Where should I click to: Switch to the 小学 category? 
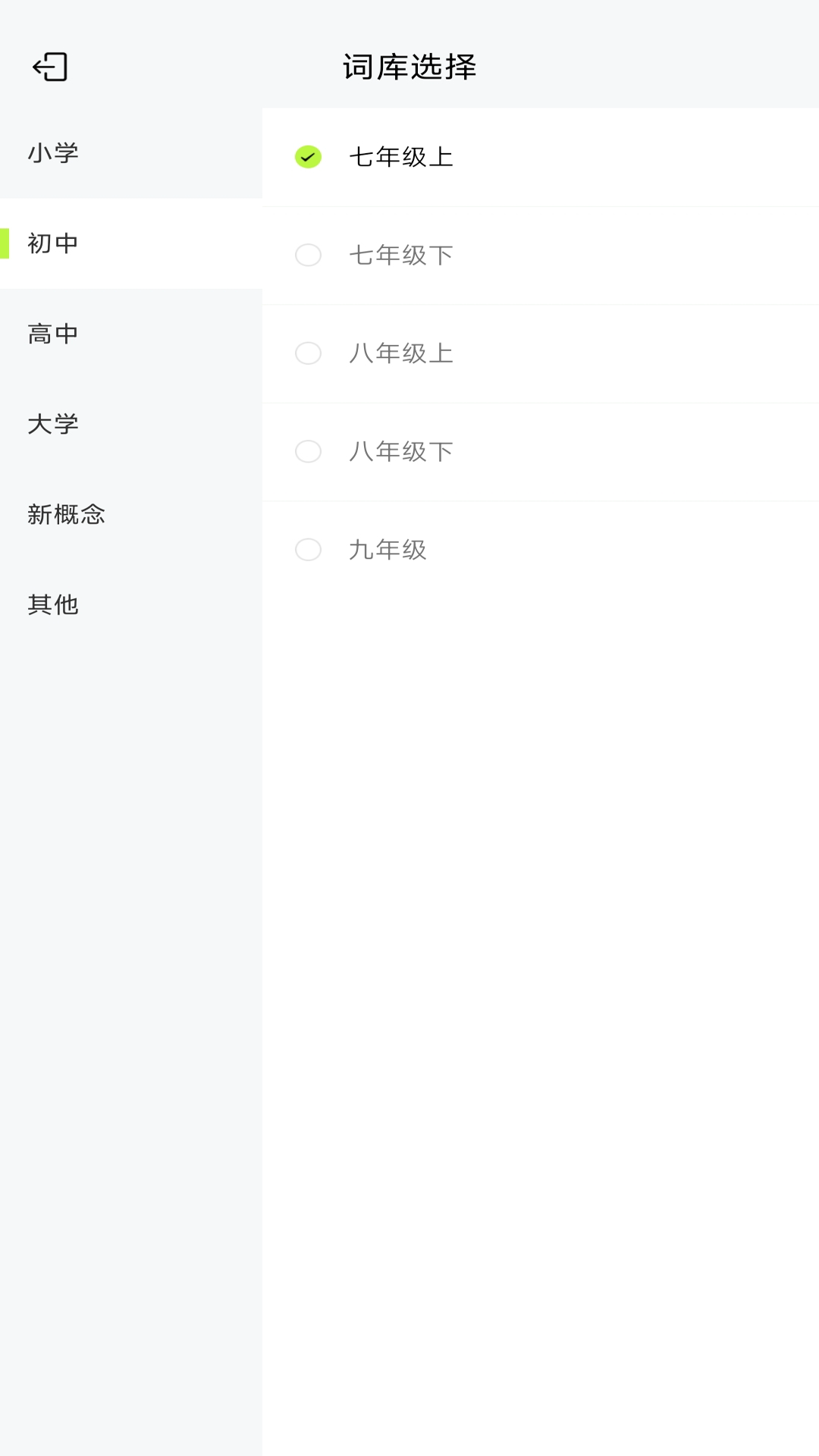click(x=53, y=153)
